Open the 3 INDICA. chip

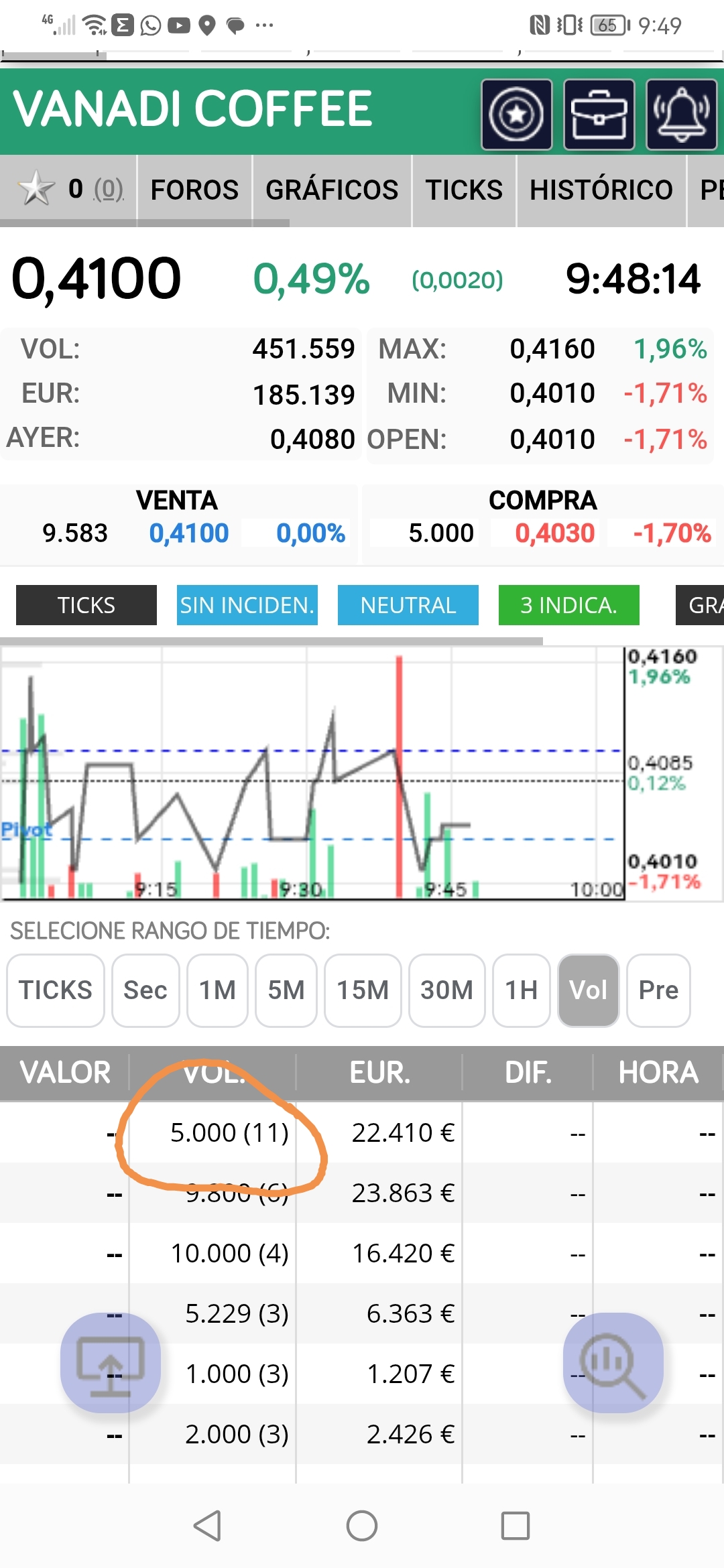click(x=569, y=605)
